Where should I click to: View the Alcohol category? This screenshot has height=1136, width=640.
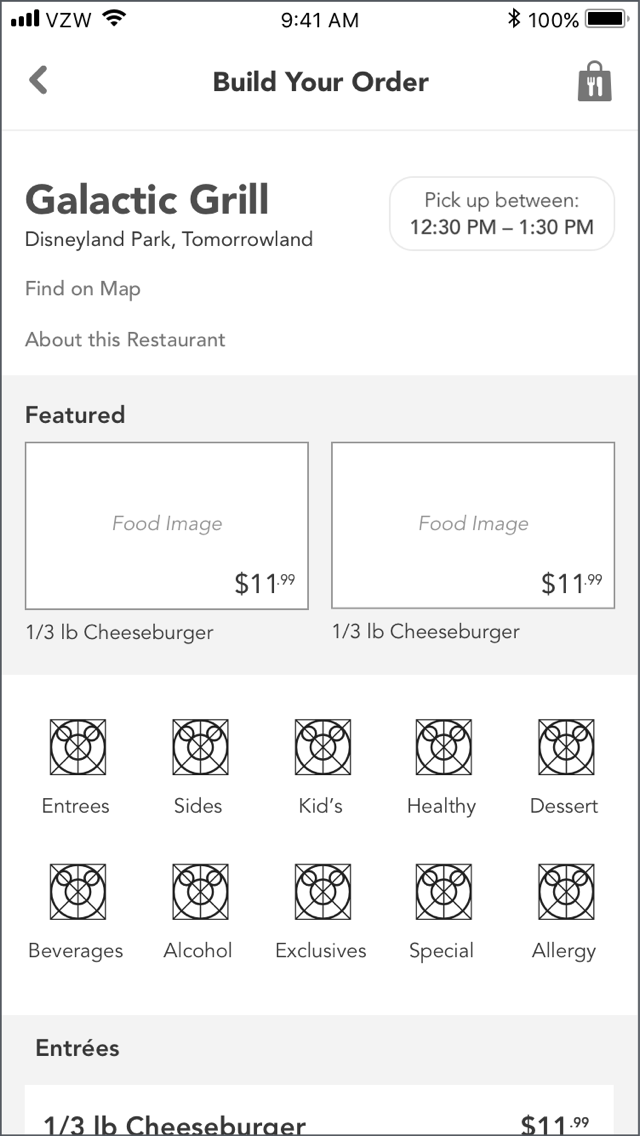[x=199, y=911]
